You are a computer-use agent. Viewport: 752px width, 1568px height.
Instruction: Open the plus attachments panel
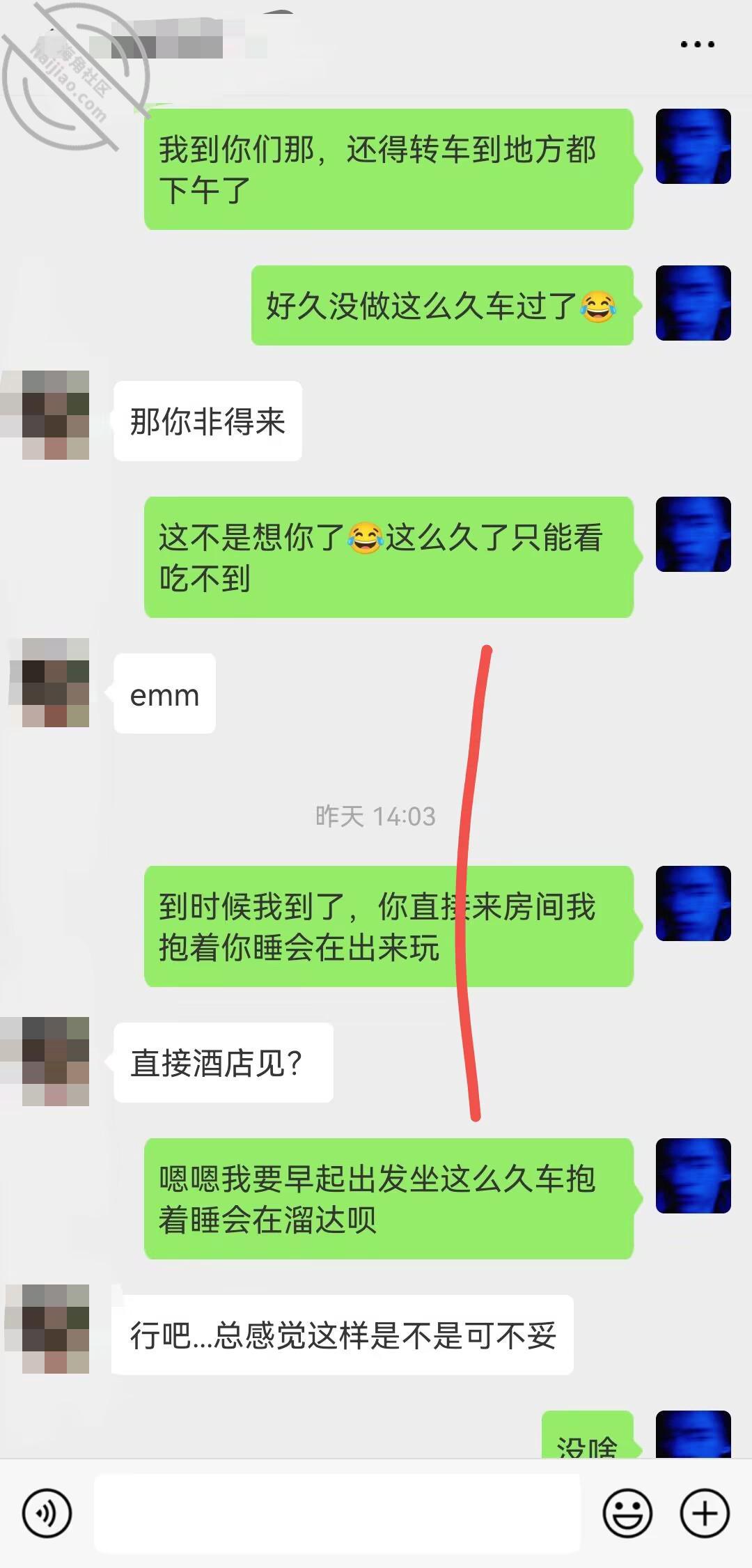point(705,1513)
